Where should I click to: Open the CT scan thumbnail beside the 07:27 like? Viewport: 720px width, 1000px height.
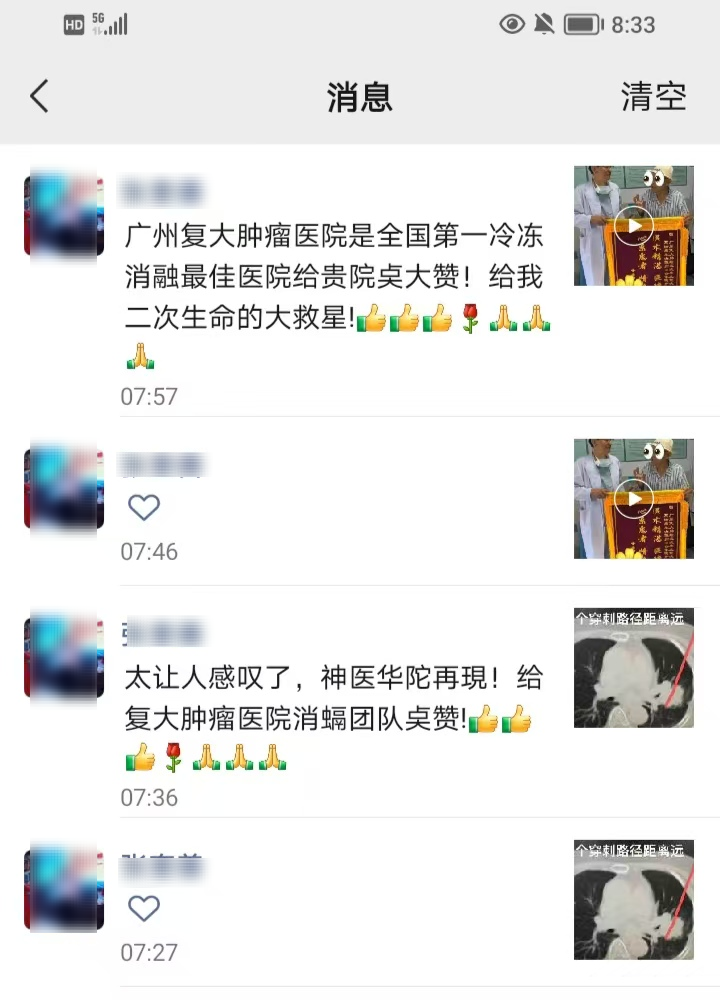point(633,900)
